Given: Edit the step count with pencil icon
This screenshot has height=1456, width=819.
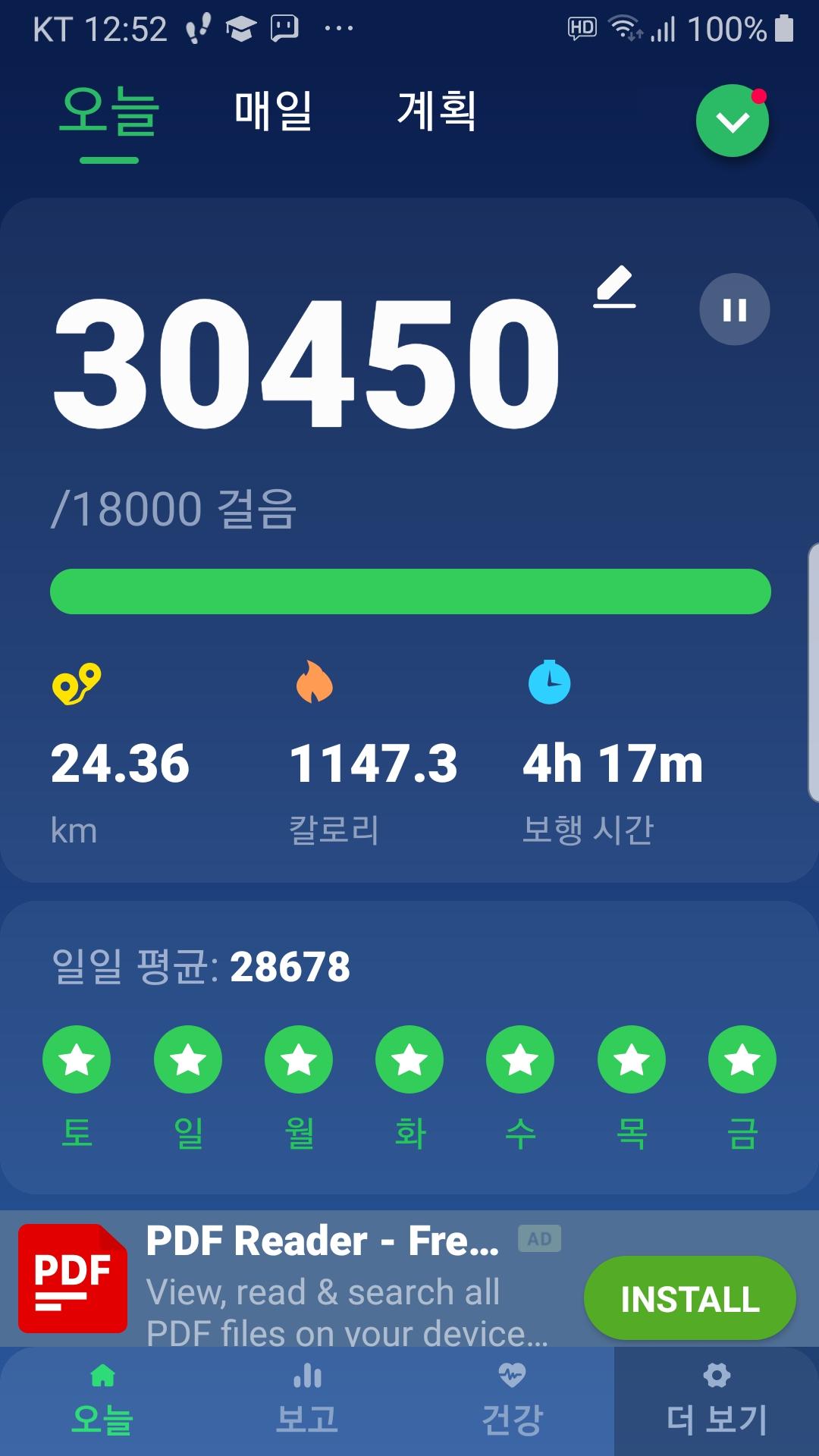Looking at the screenshot, I should coord(614,287).
